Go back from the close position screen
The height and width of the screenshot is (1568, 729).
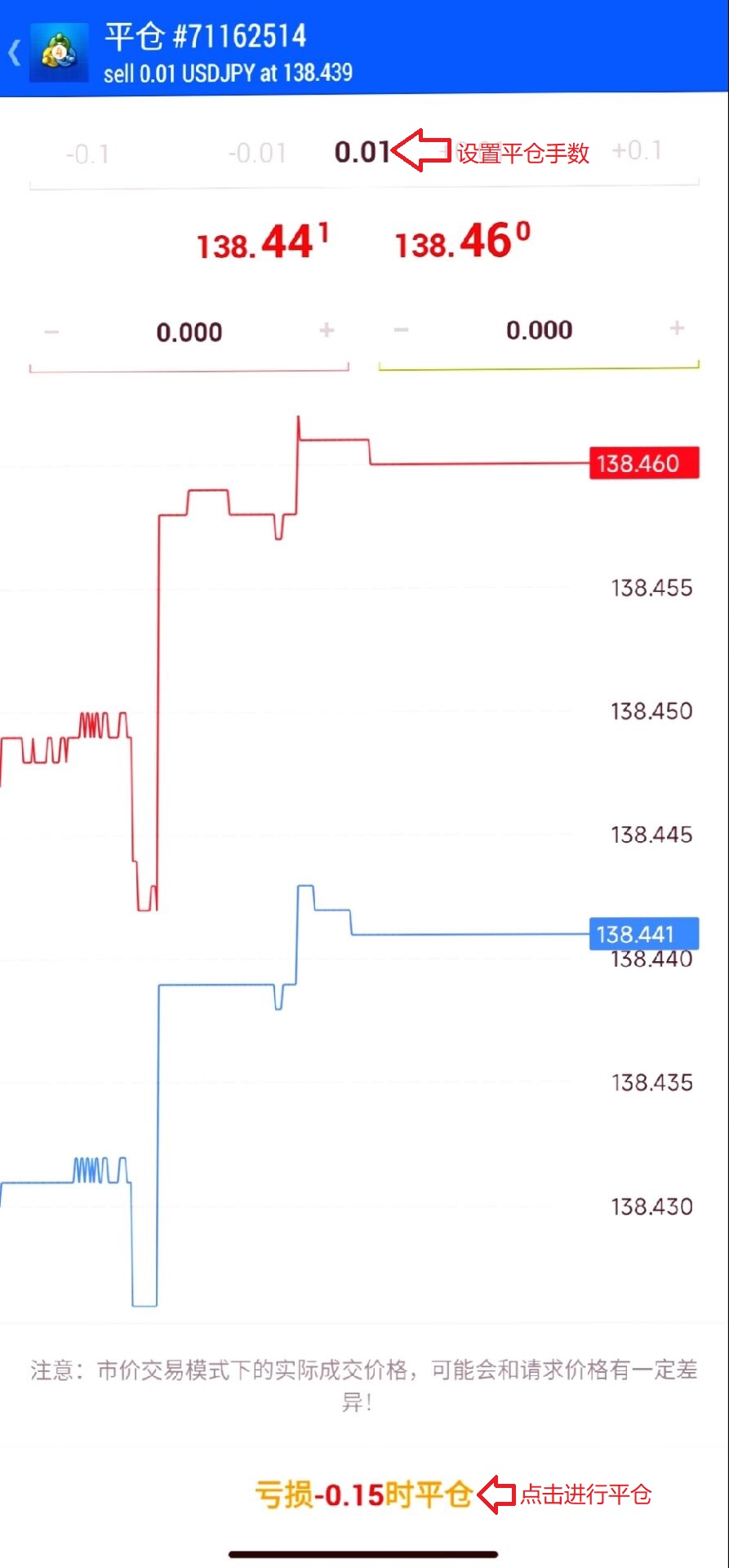[15, 54]
